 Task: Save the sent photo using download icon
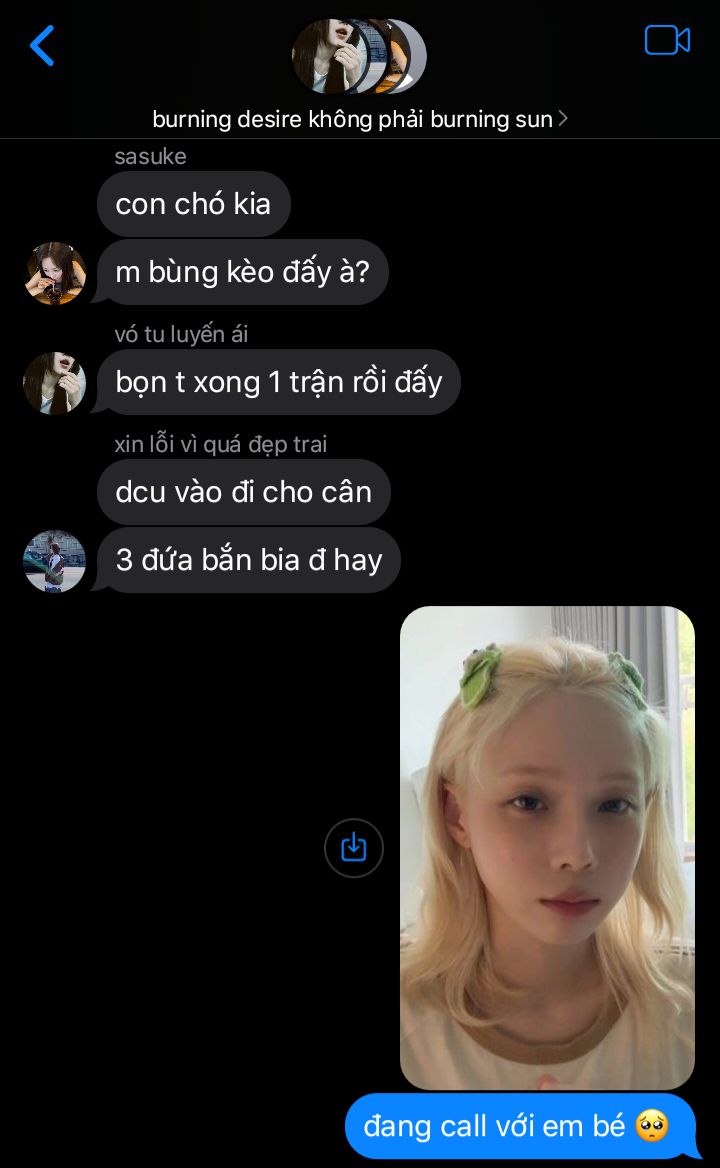[x=354, y=848]
